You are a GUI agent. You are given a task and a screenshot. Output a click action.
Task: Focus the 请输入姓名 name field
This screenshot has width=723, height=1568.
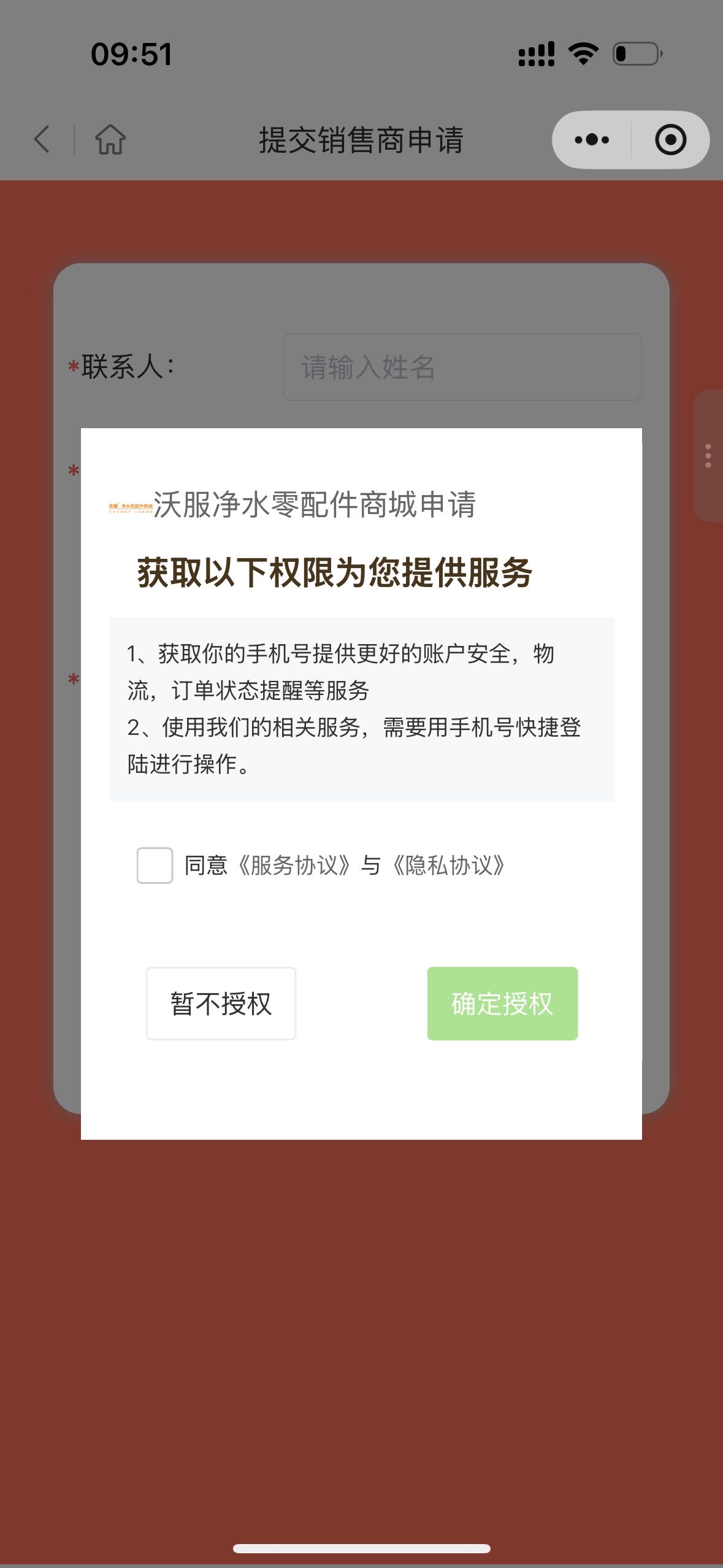[x=462, y=367]
